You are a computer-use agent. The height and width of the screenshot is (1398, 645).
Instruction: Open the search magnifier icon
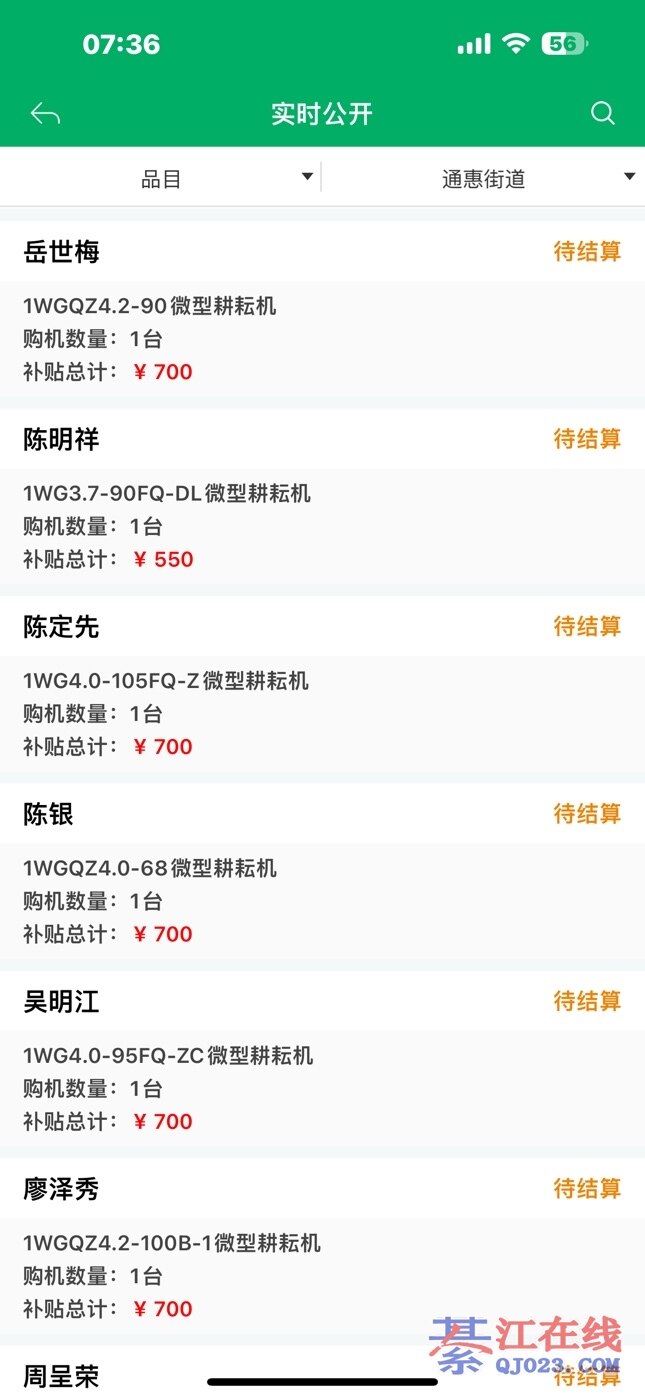[x=602, y=113]
